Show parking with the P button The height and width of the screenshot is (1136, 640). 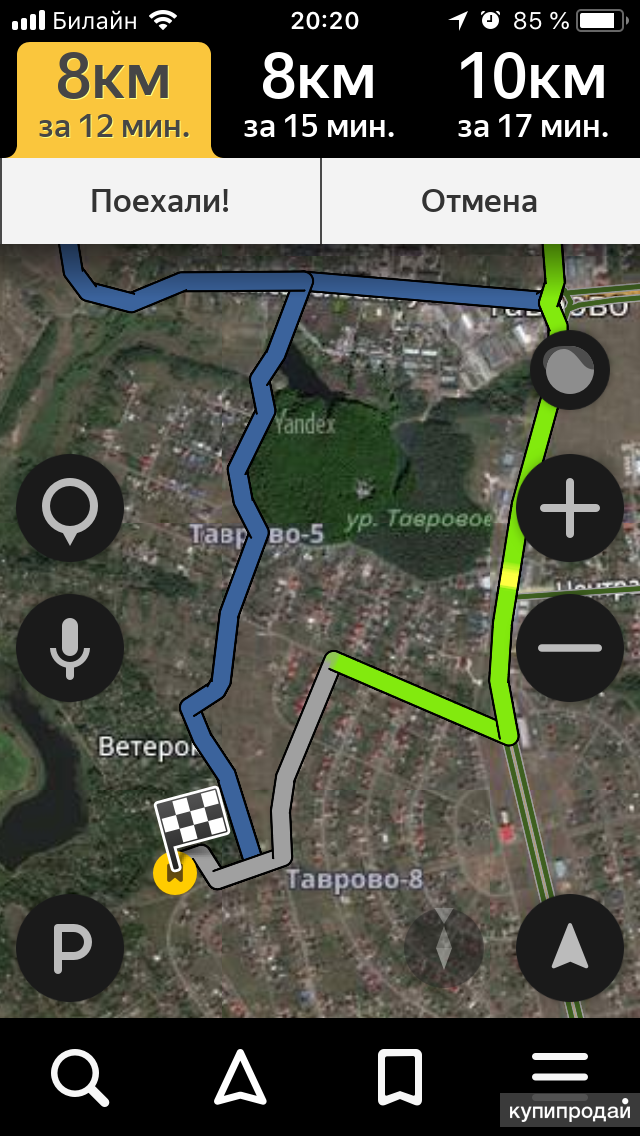[69, 947]
